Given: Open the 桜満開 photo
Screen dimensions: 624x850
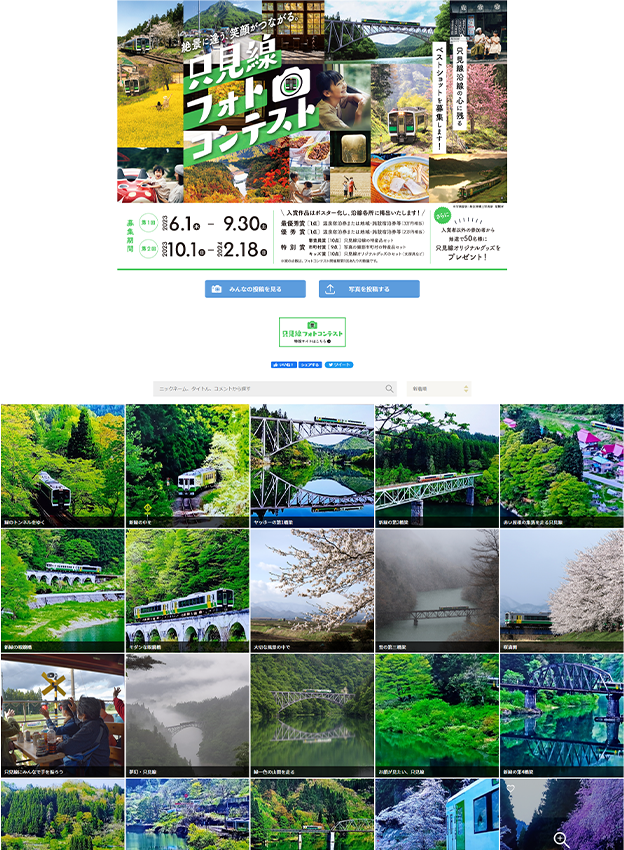Looking at the screenshot, I should [x=561, y=590].
